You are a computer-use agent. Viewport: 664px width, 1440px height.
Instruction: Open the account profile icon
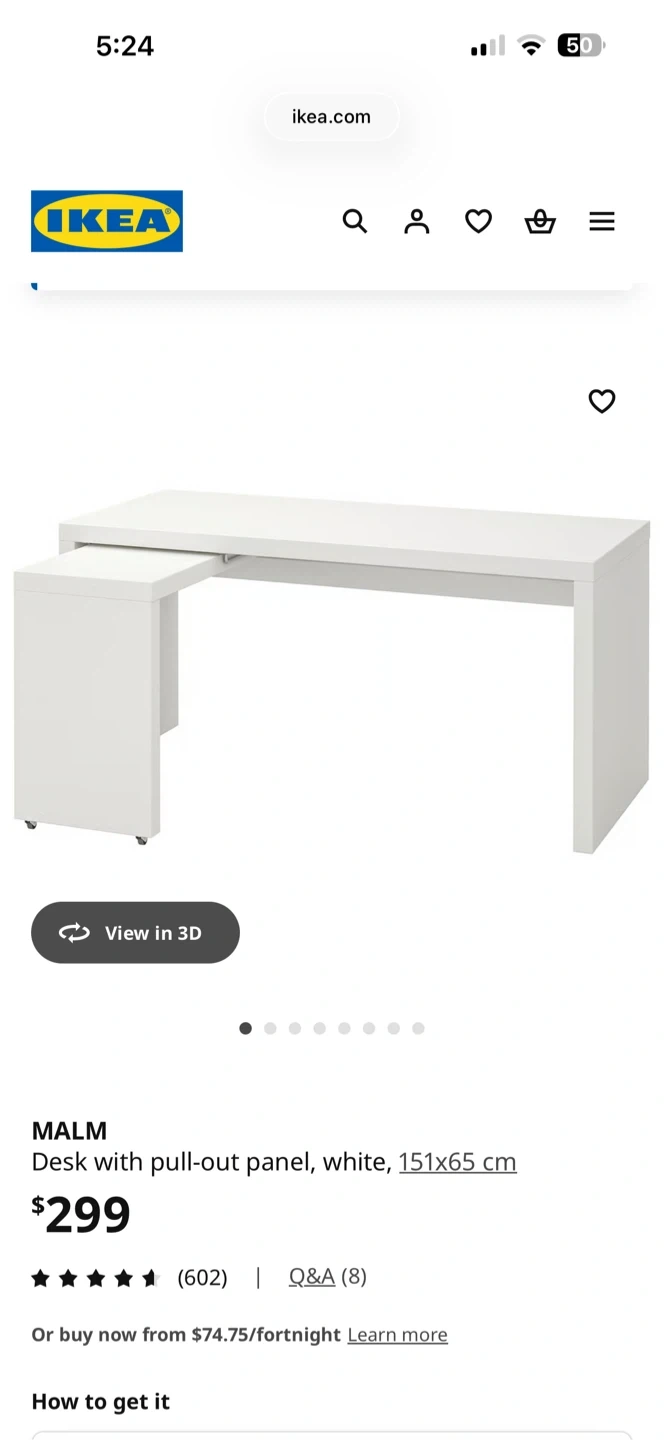[x=417, y=221]
